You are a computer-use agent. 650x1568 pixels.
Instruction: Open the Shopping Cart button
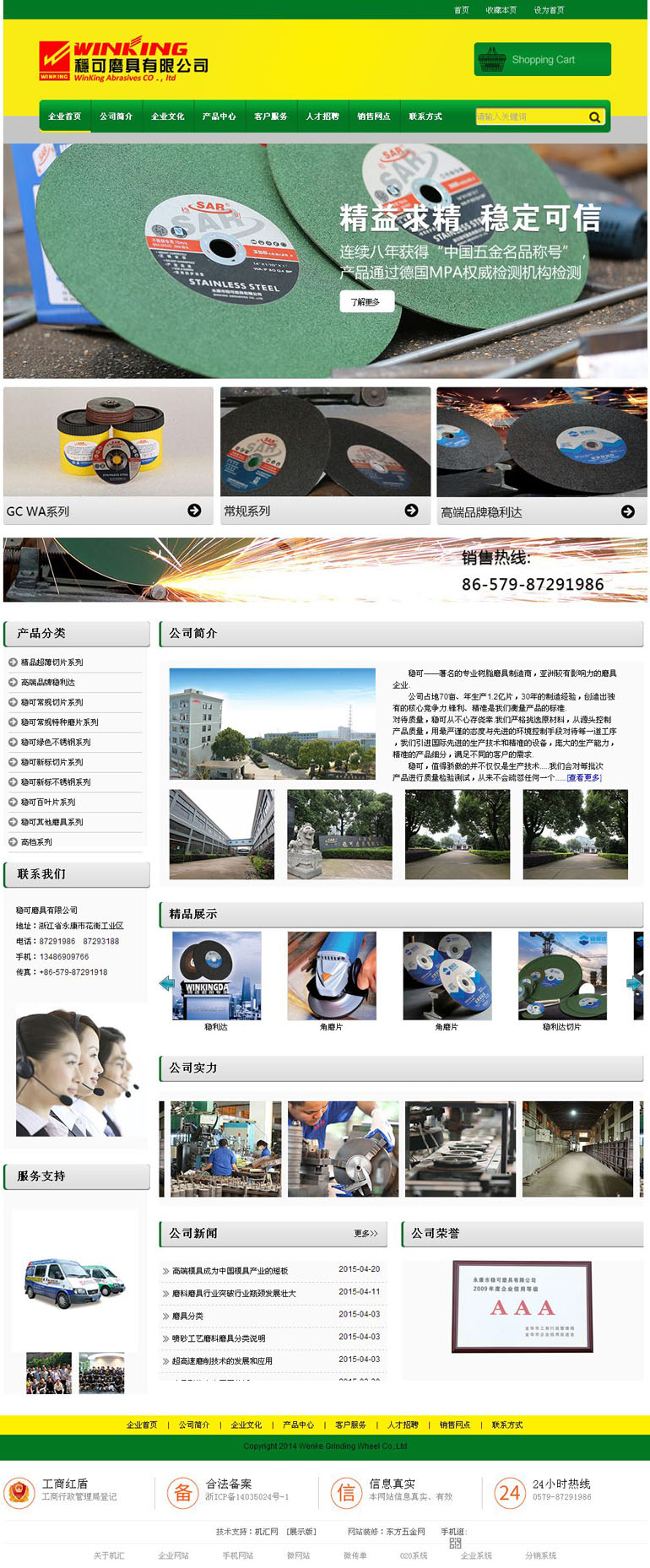click(542, 60)
